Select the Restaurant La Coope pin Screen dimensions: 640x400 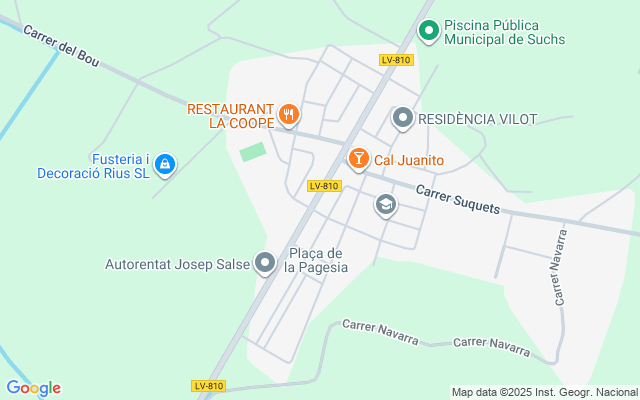(289, 113)
